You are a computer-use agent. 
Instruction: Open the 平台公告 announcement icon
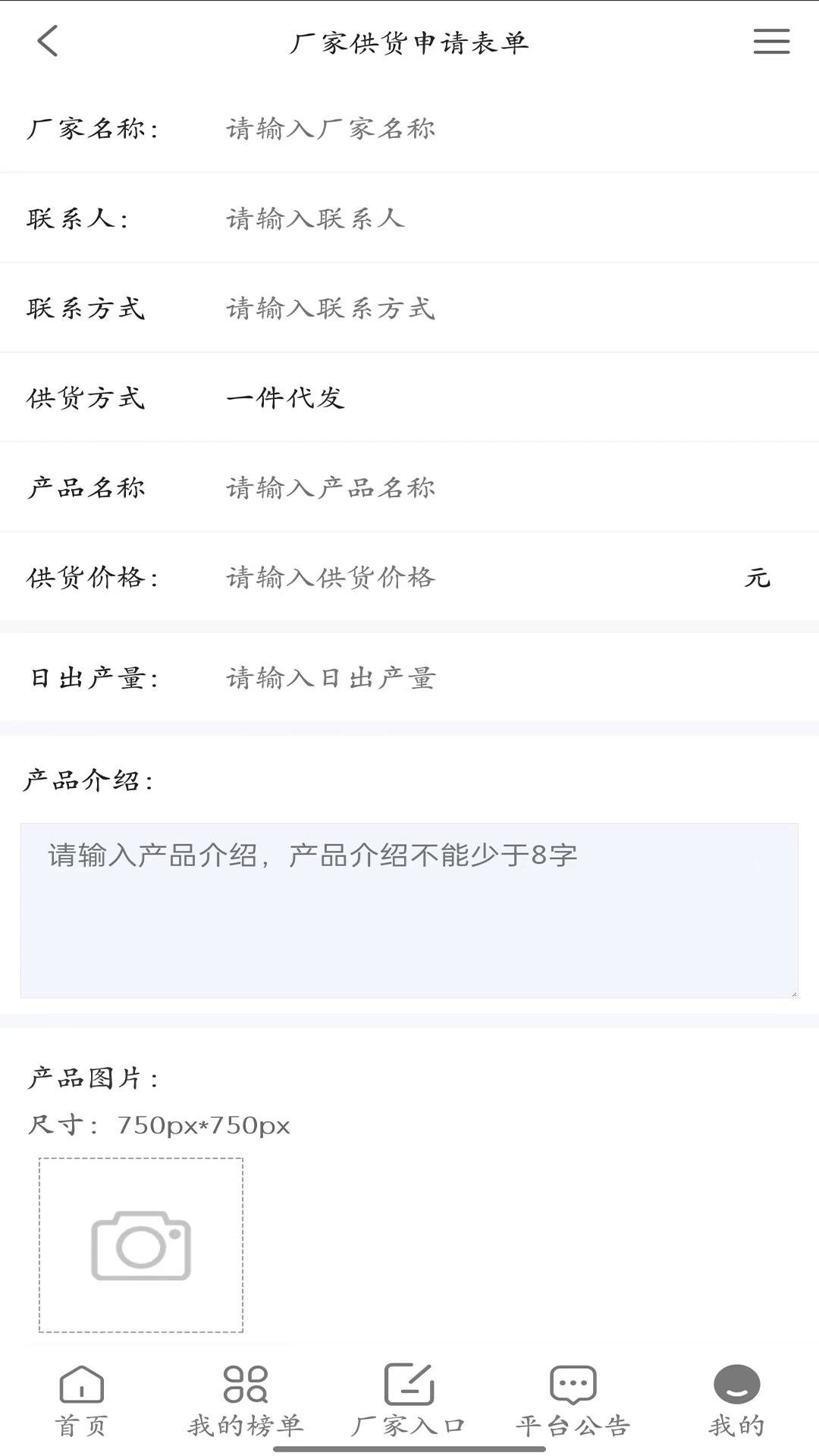(x=573, y=1383)
